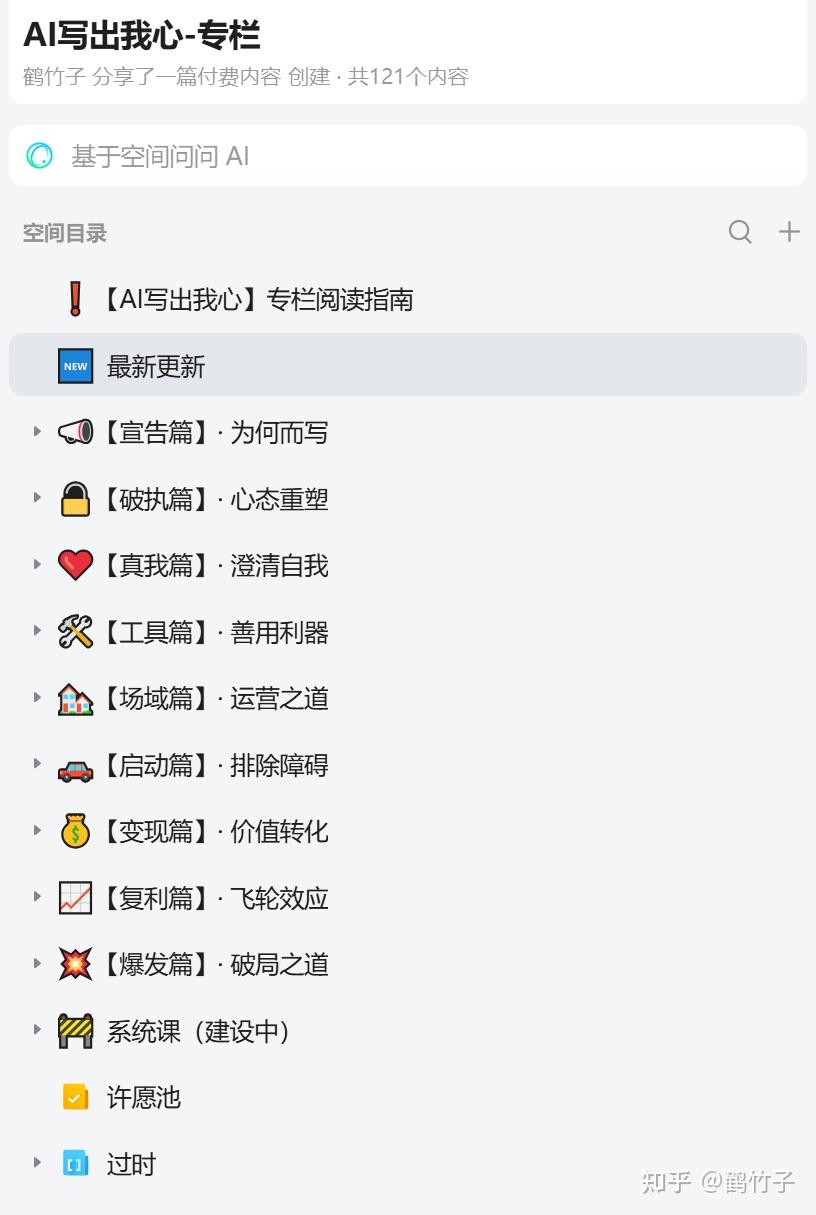Open 【启动篇】· 排除障碍
The width and height of the screenshot is (816, 1215).
[214, 765]
